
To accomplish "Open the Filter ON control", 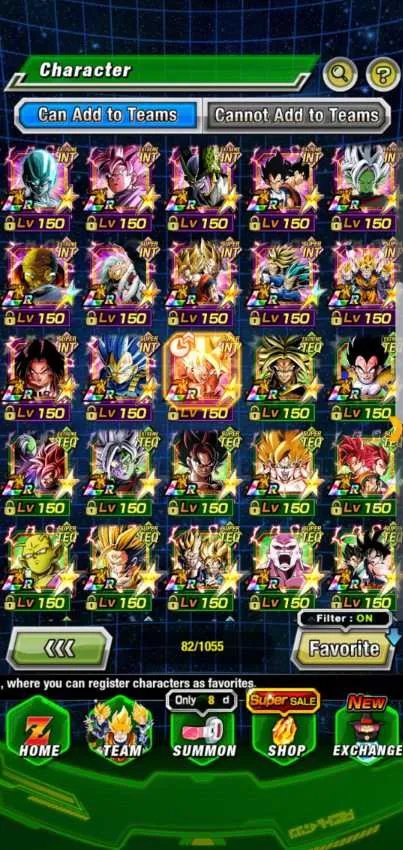I will tap(344, 618).
